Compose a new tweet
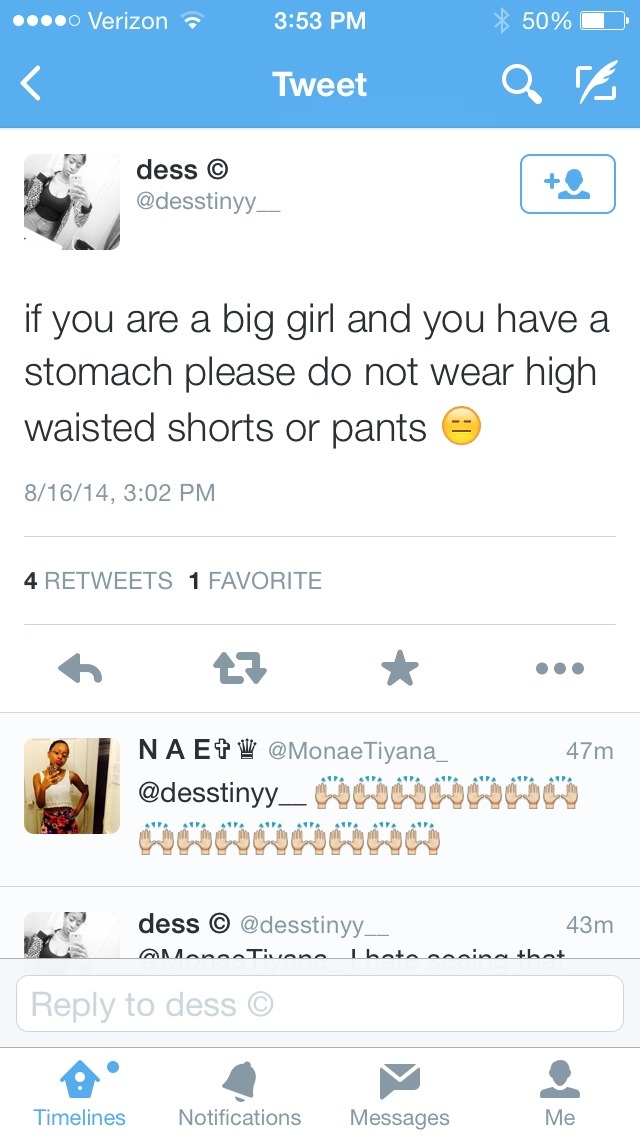This screenshot has width=640, height=1136. (597, 84)
